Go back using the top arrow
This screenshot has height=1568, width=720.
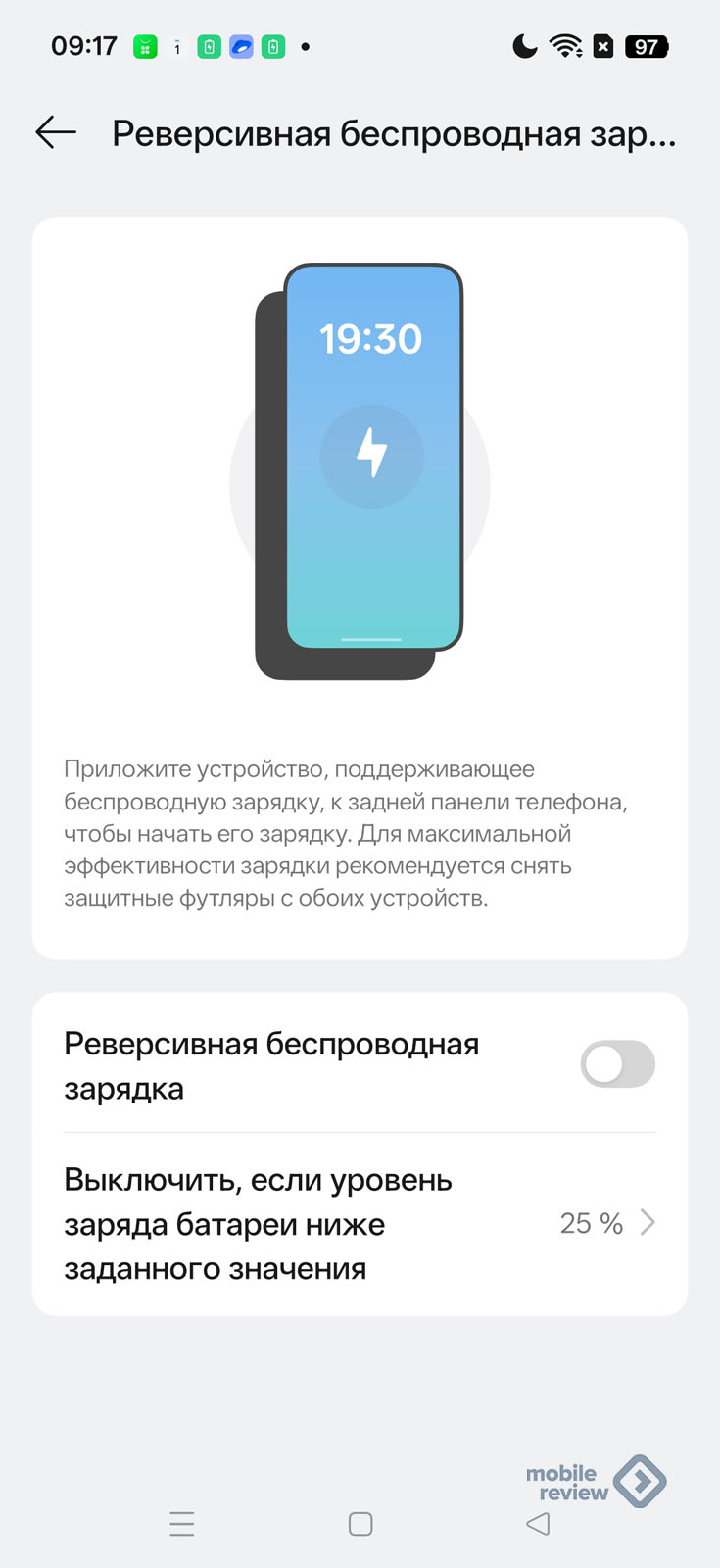pos(56,132)
